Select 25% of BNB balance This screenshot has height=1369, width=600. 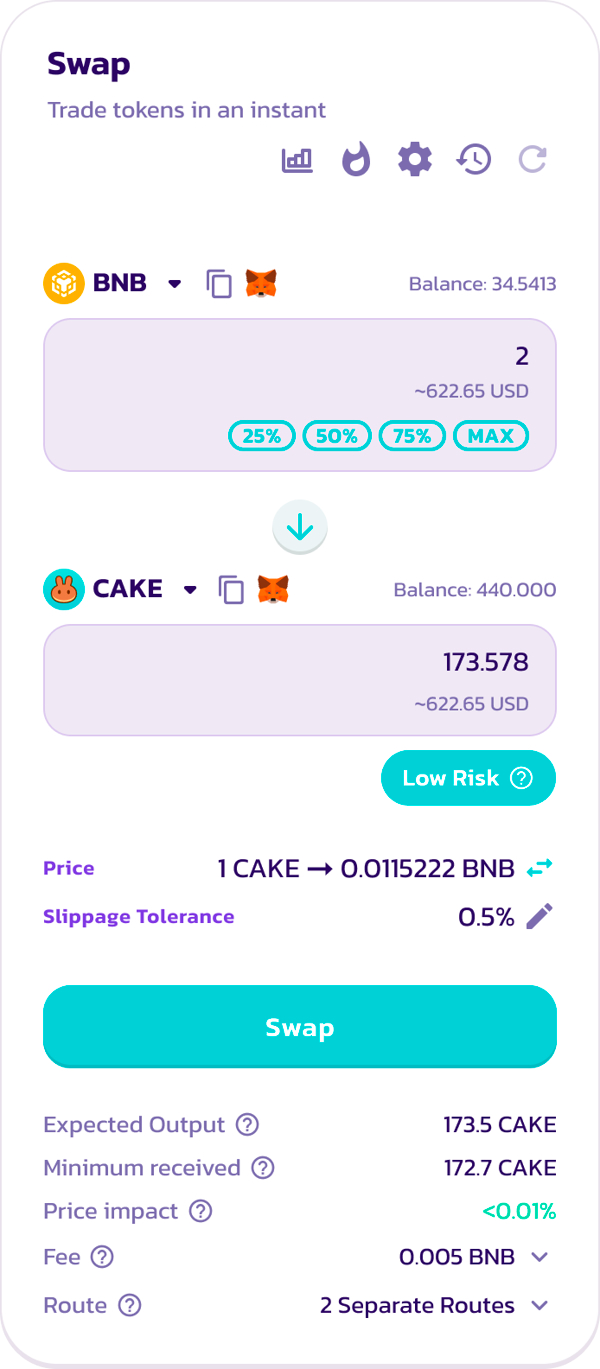(262, 436)
